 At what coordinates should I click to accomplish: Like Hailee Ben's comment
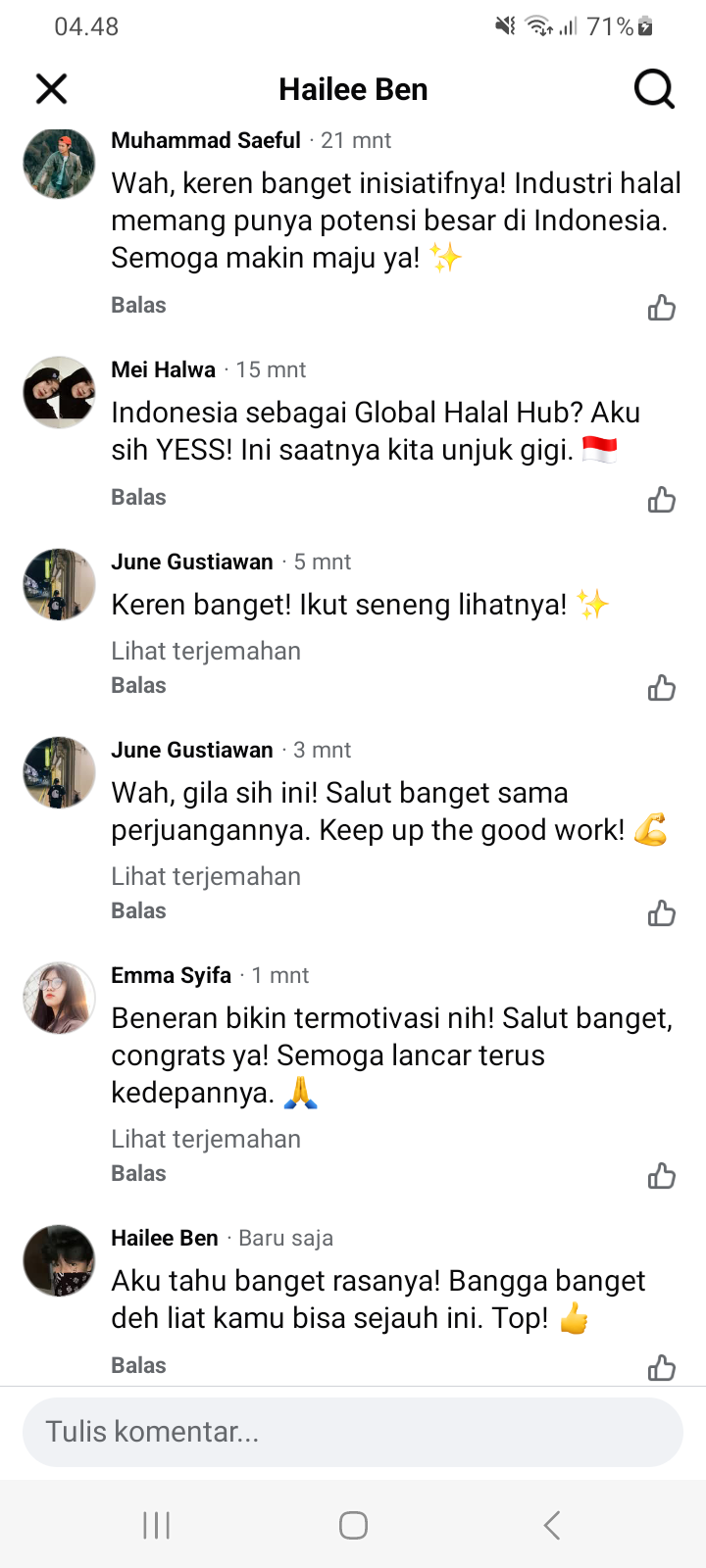(x=662, y=1367)
